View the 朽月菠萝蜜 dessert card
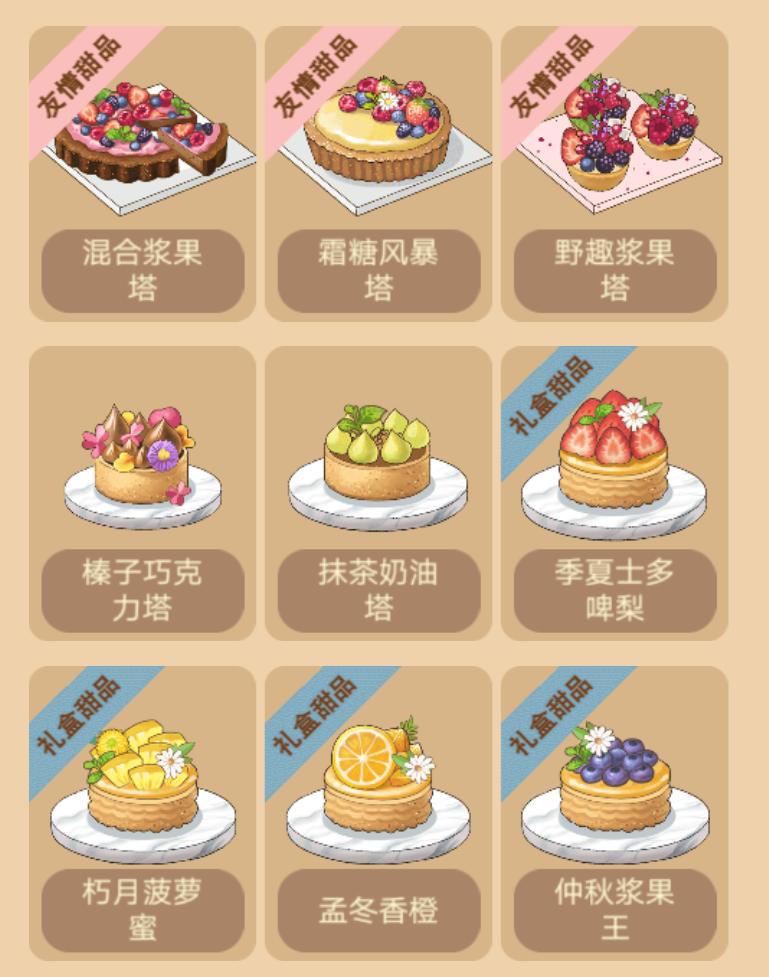 point(142,814)
